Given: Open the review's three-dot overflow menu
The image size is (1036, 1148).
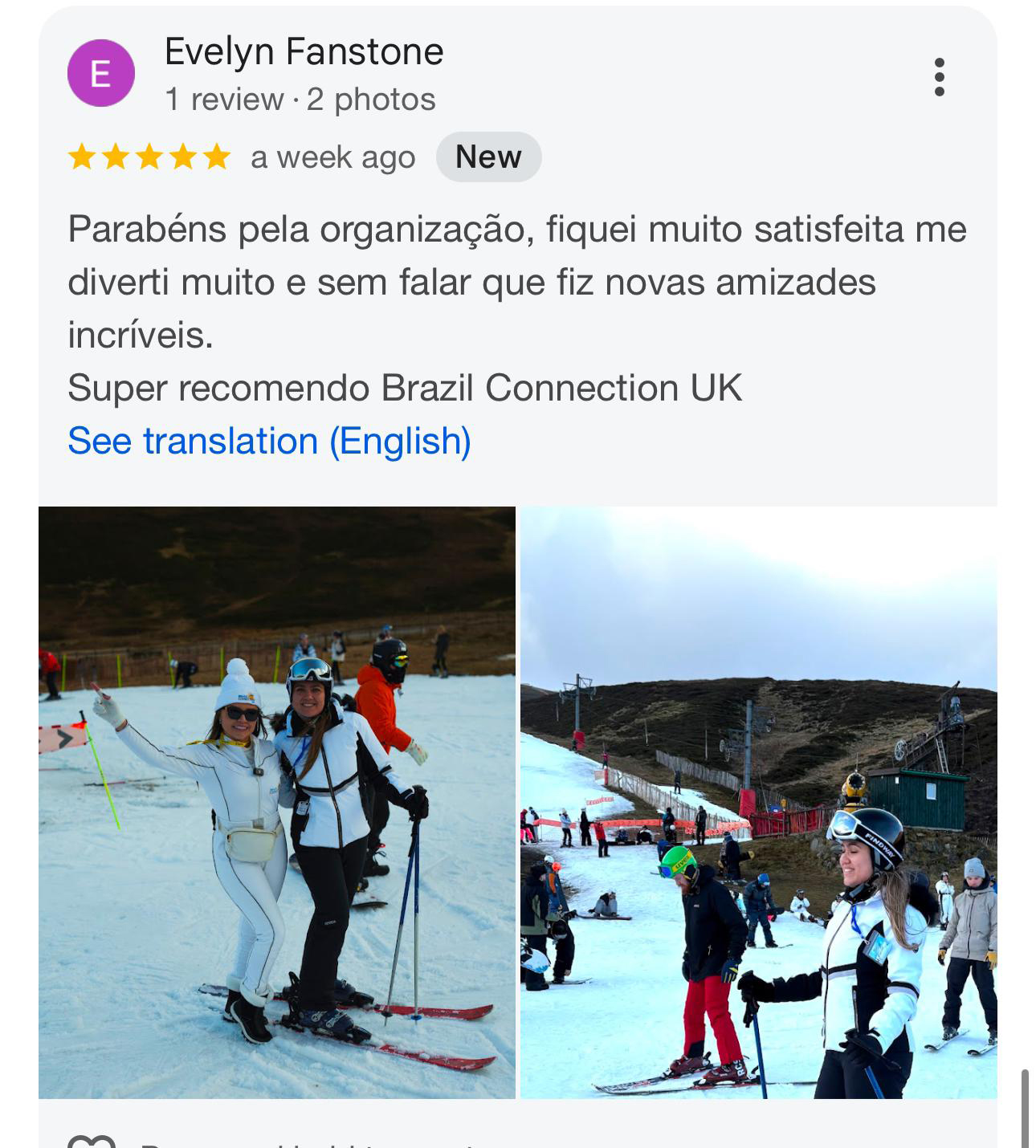Looking at the screenshot, I should click(939, 77).
